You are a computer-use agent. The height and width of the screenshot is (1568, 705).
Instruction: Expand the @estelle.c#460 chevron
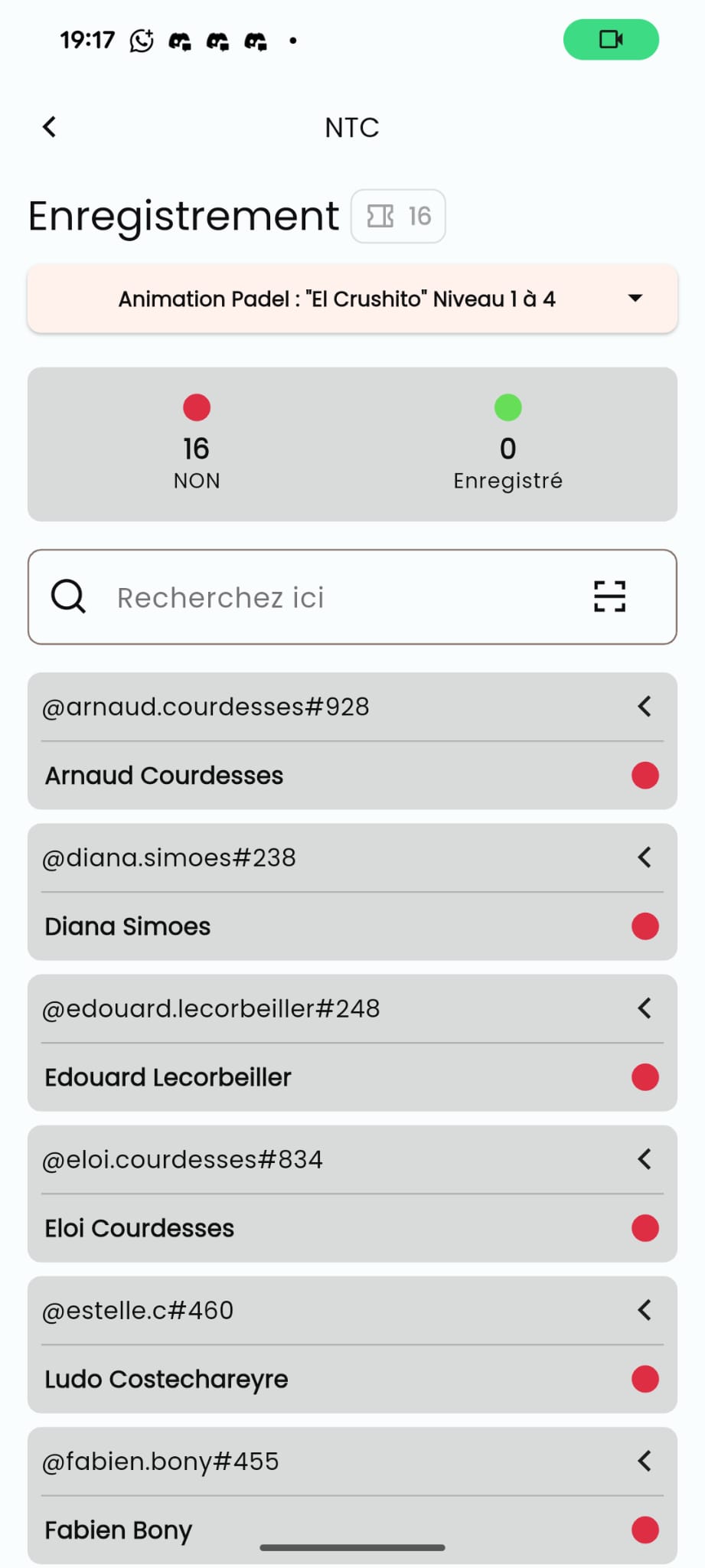click(x=645, y=1310)
